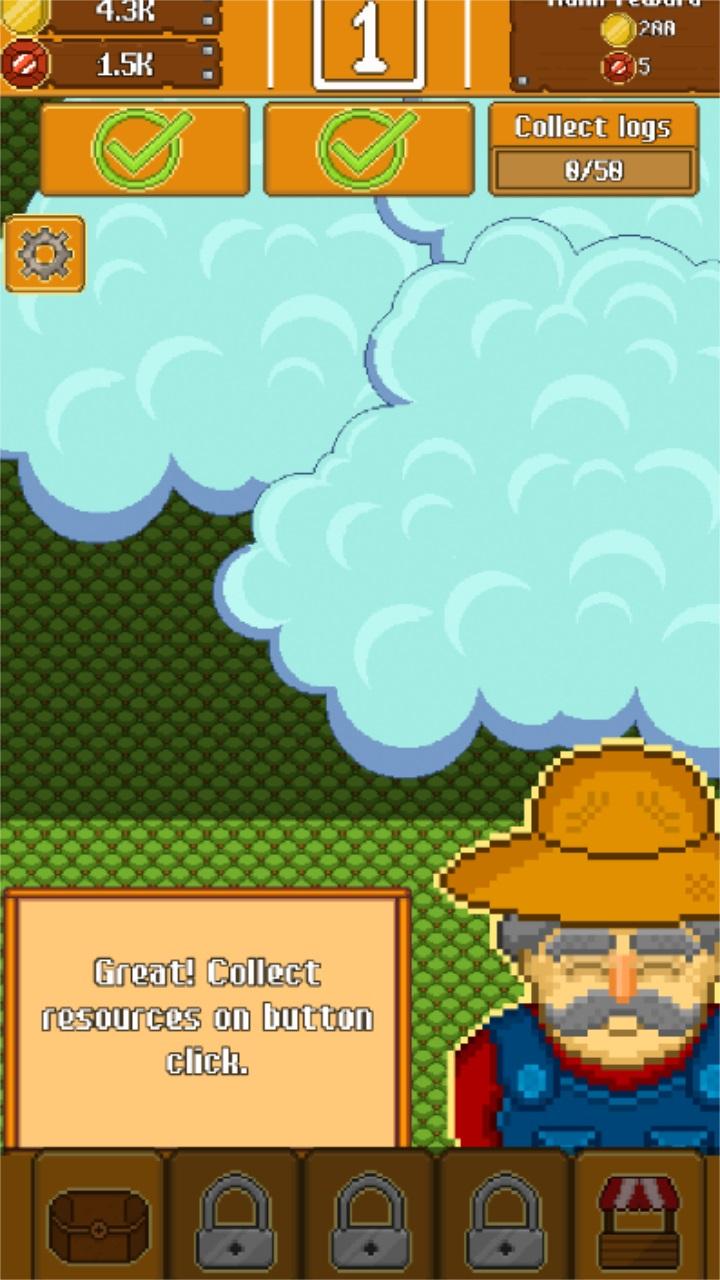The height and width of the screenshot is (1280, 720).
Task: Open the settings gear
Action: click(x=45, y=254)
